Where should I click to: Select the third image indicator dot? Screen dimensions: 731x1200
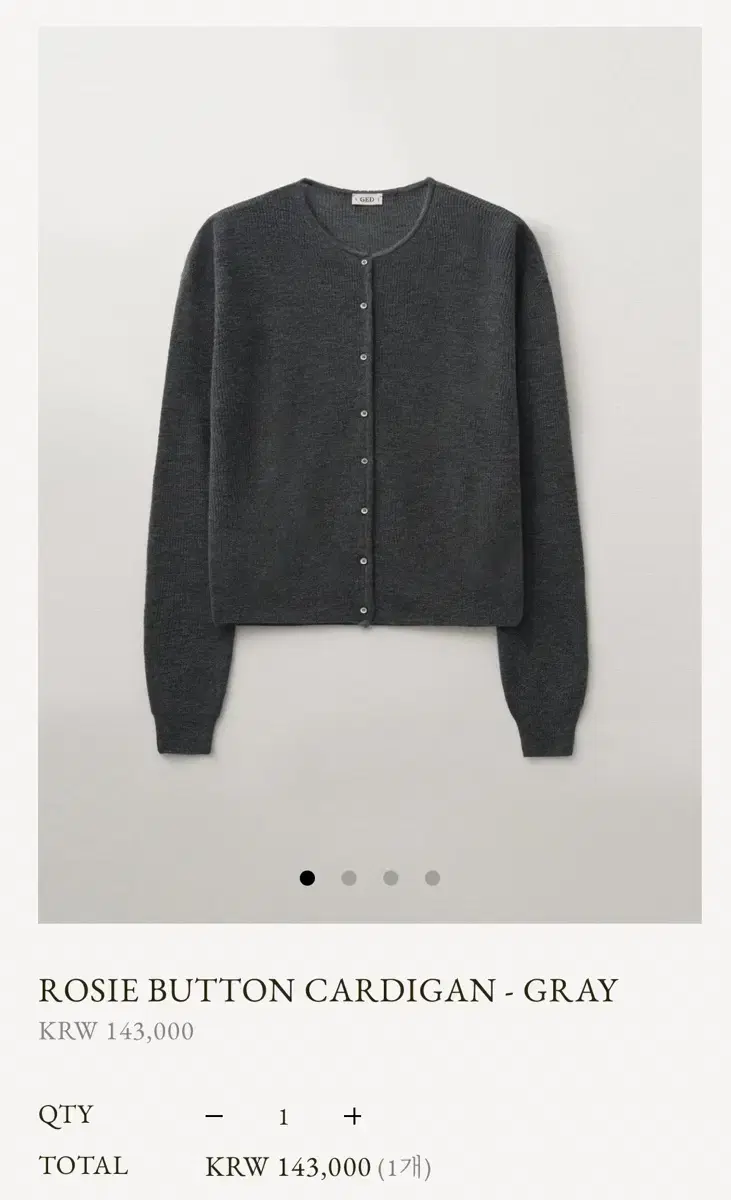(390, 878)
